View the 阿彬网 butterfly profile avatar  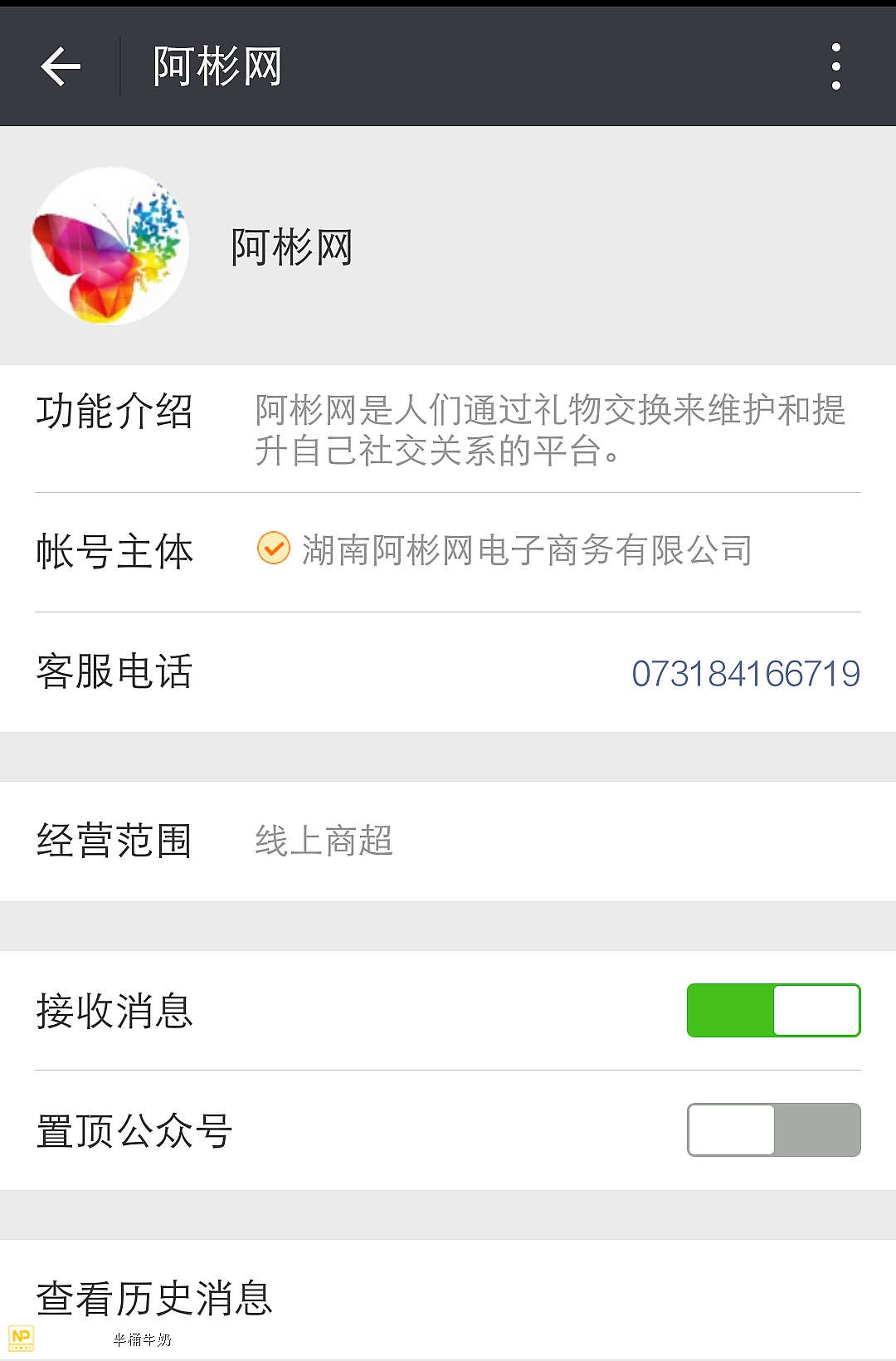(110, 246)
